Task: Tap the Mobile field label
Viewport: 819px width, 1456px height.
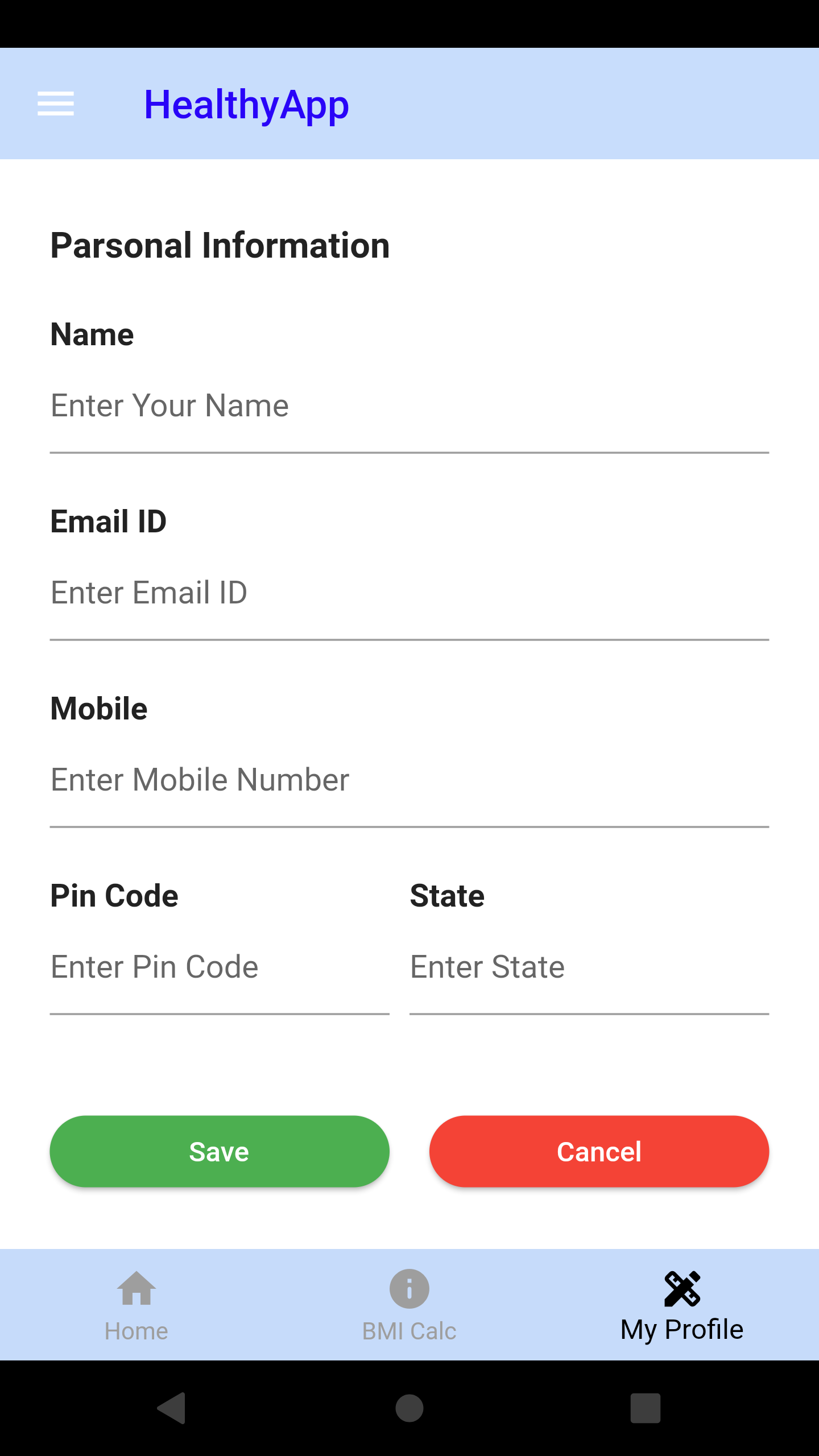Action: 98,708
